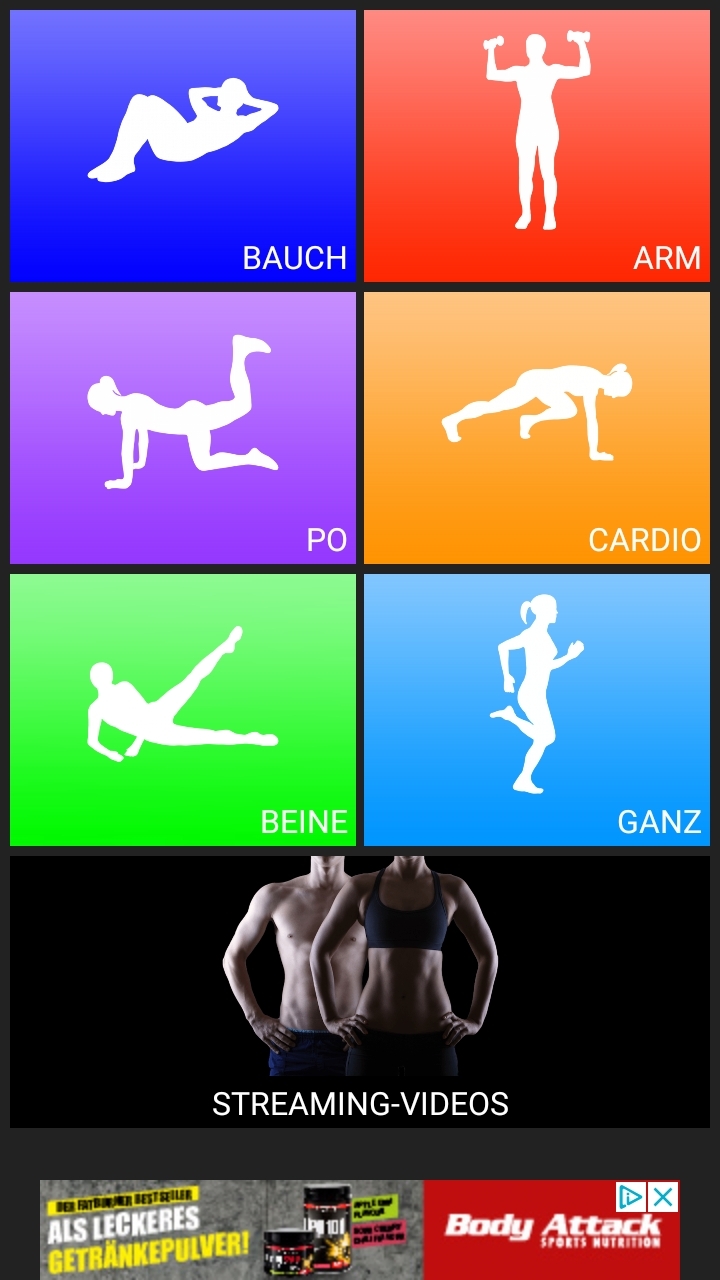This screenshot has height=1280, width=720.
Task: Open the BAUCH workout tile
Action: point(183,146)
